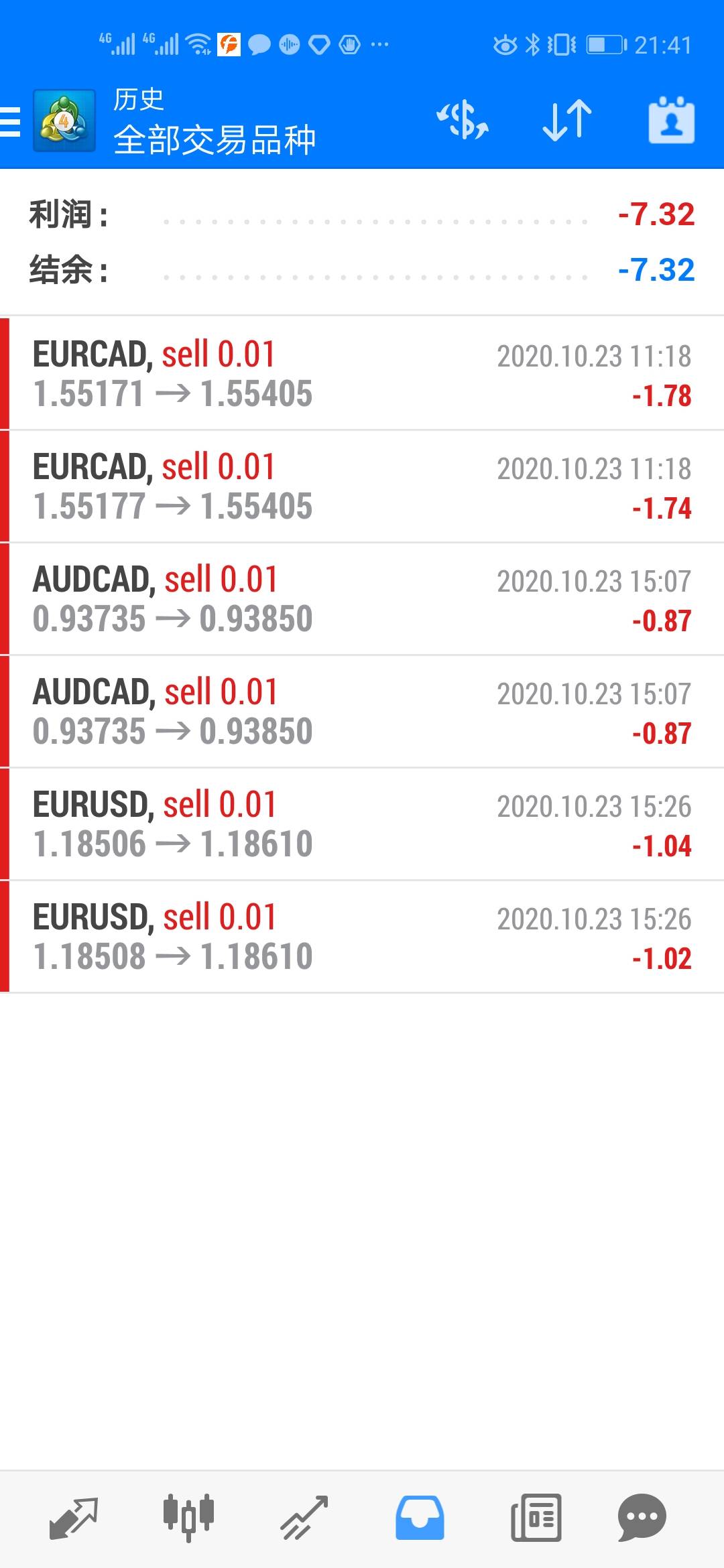Open the symbol filter currency icon

(463, 121)
